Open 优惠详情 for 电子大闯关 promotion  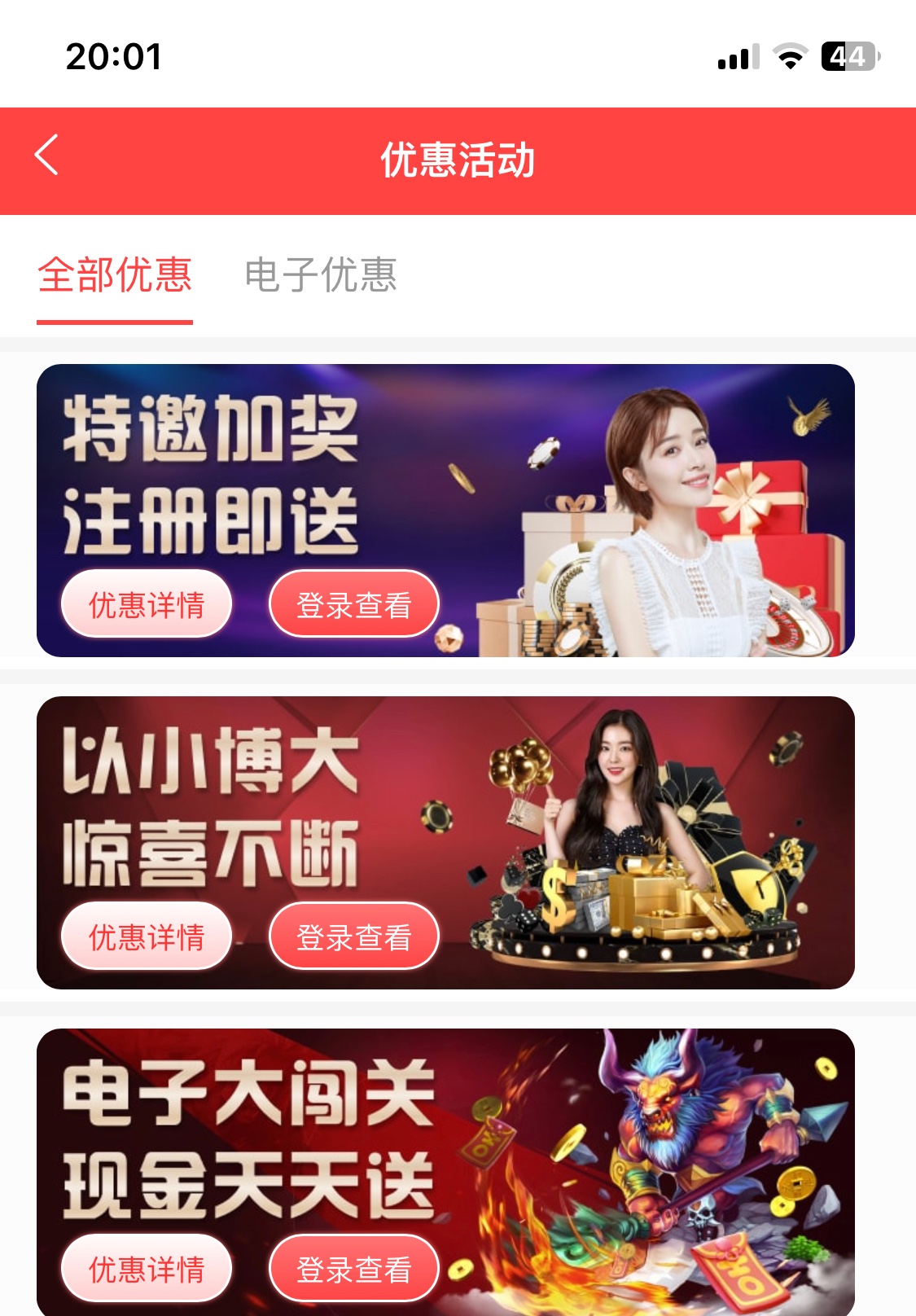click(147, 1269)
